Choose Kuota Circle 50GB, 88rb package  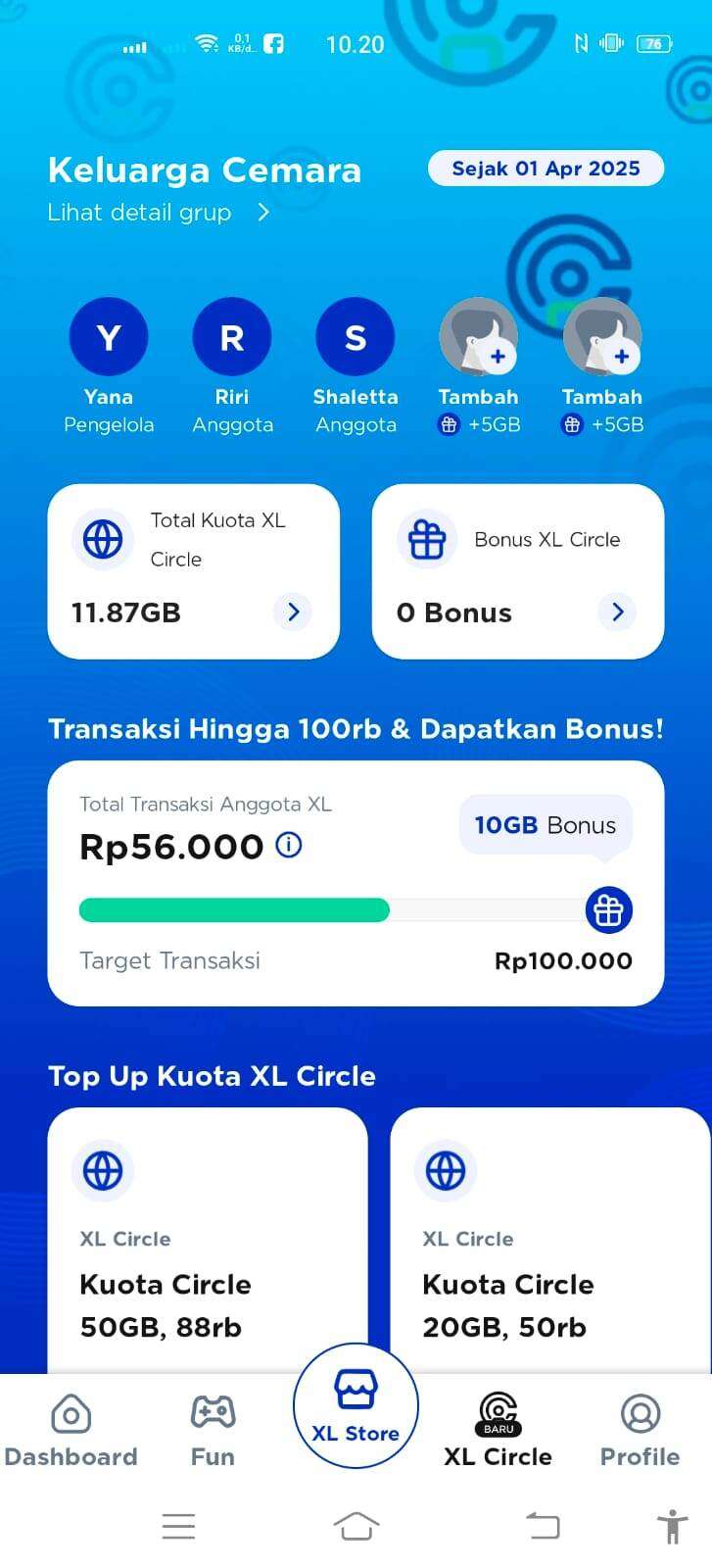coord(208,1241)
